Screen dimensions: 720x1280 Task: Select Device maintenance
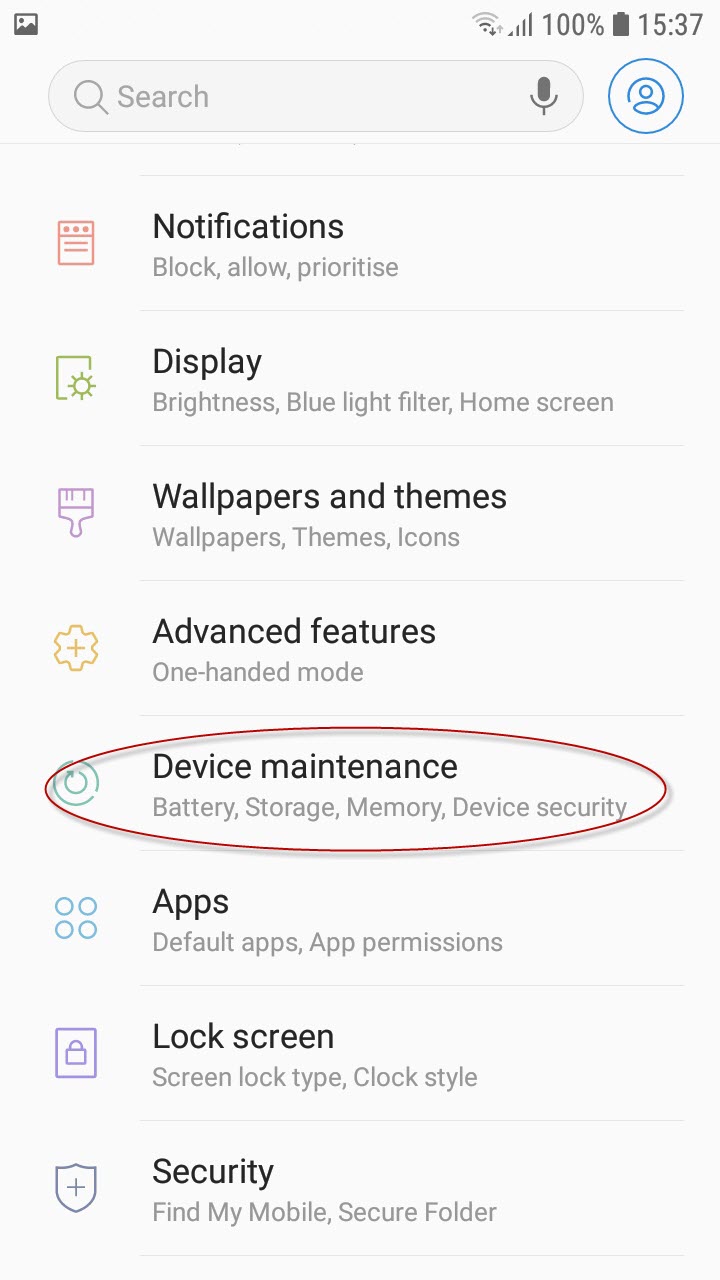360,783
